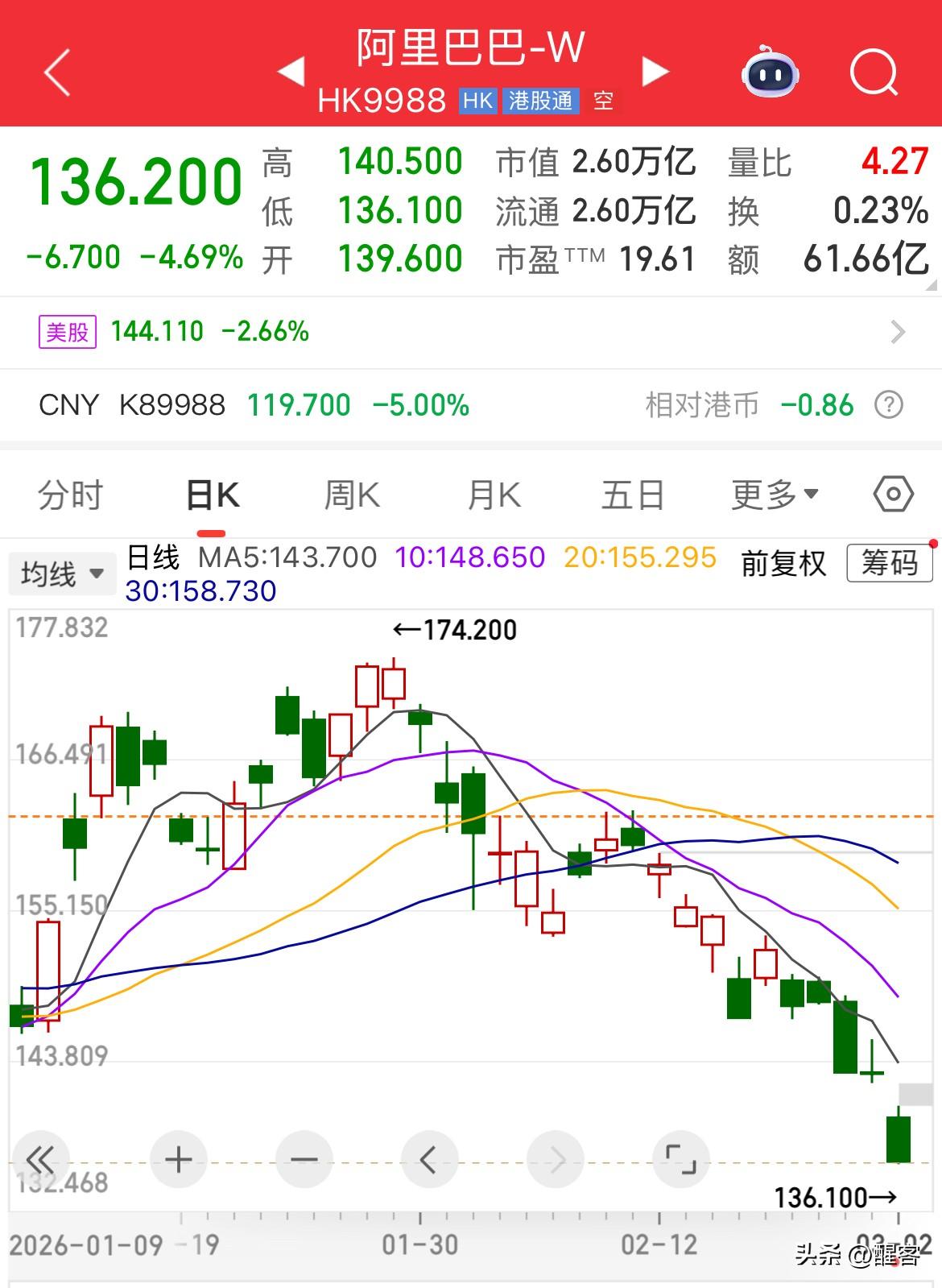Expand chart to fullscreen mode

(680, 1160)
